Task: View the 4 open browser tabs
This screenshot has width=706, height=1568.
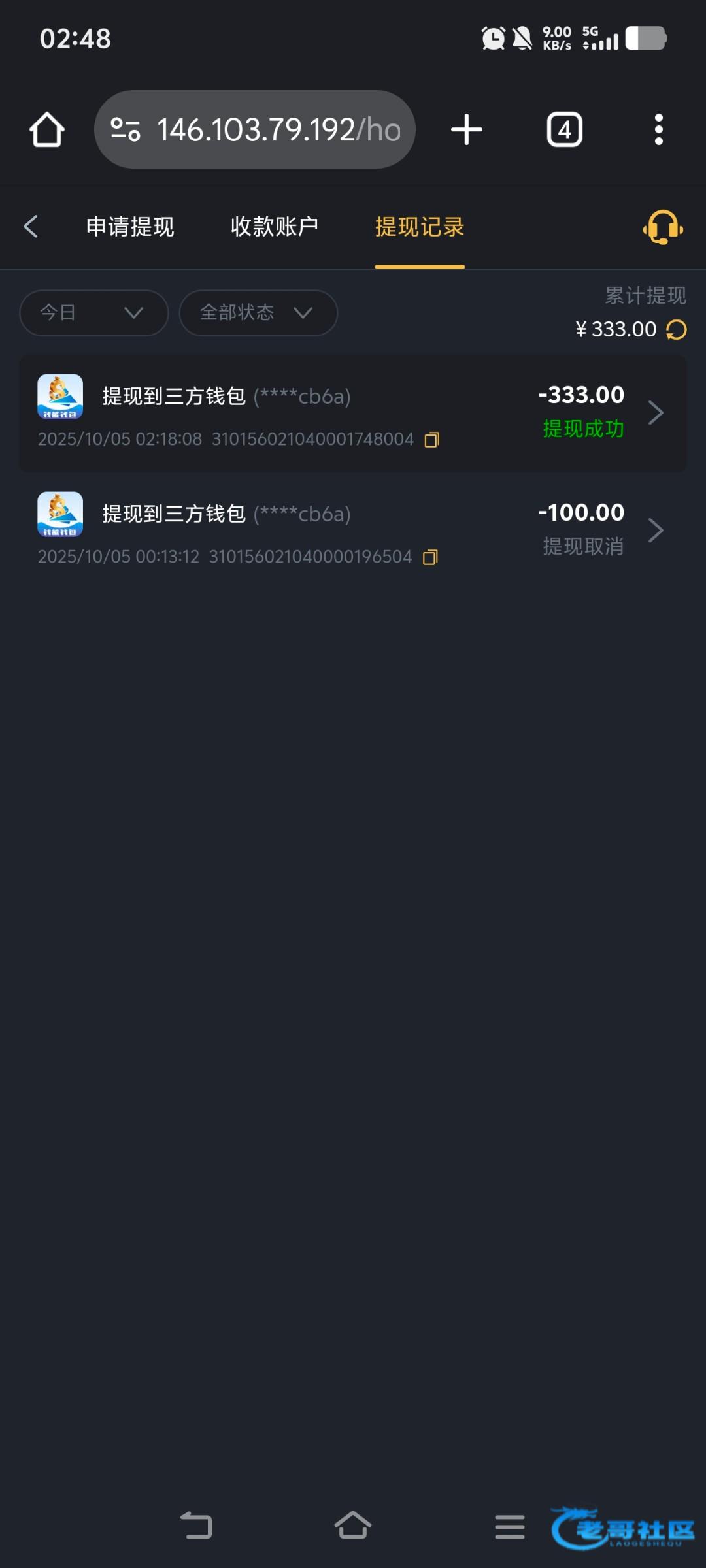Action: tap(565, 129)
